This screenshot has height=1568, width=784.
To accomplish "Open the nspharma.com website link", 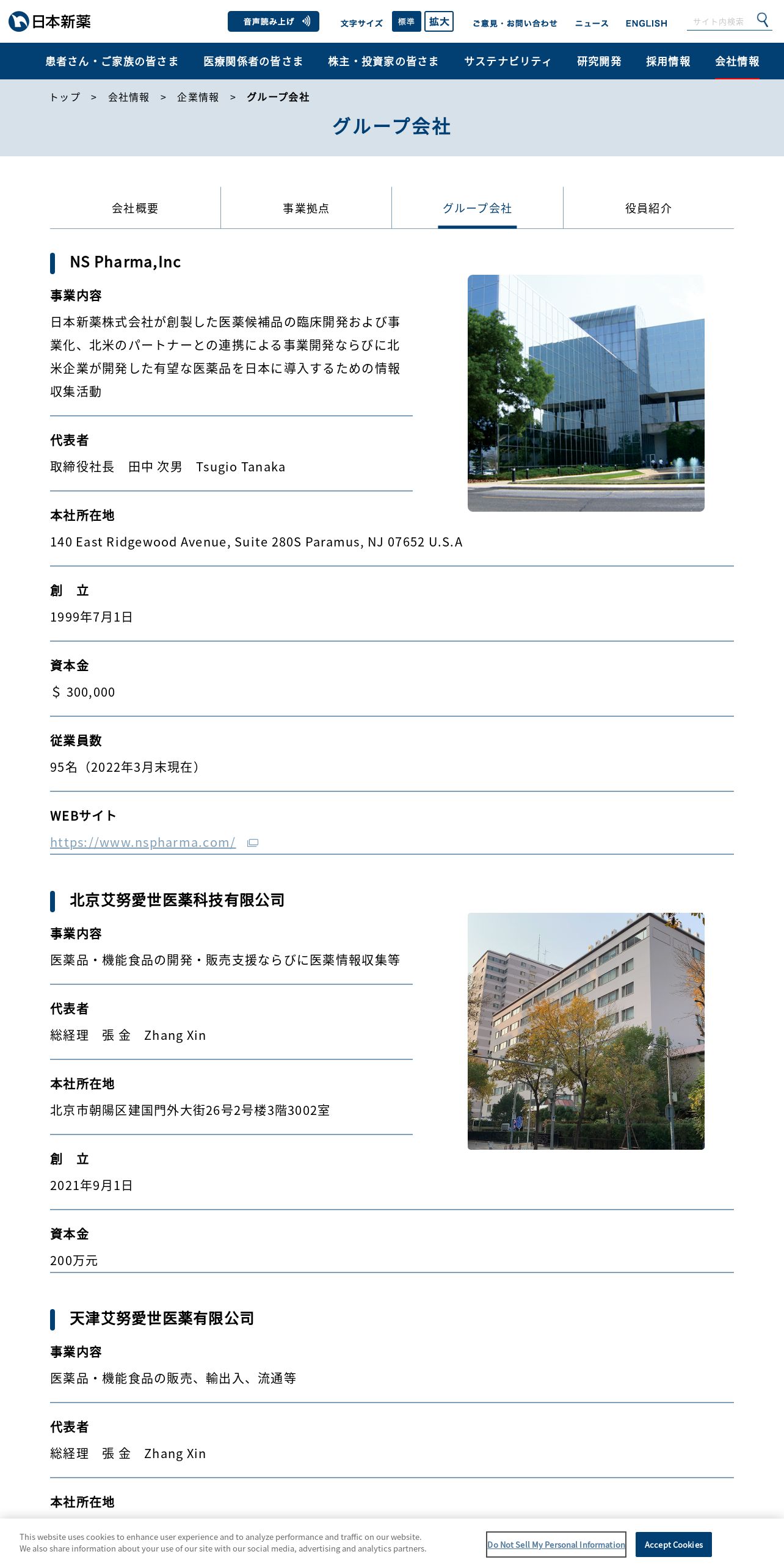I will tap(143, 842).
